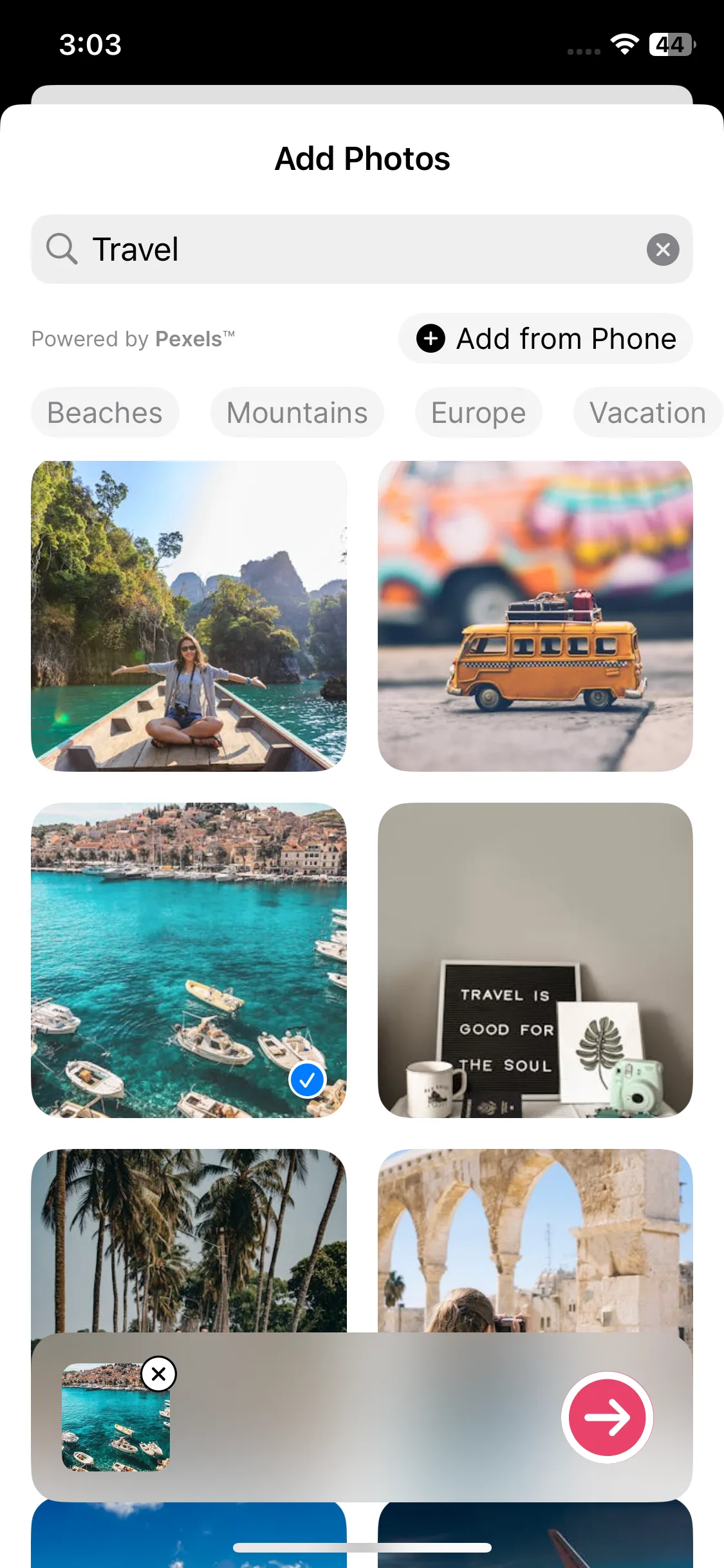Tap Add from Phone button

[546, 339]
